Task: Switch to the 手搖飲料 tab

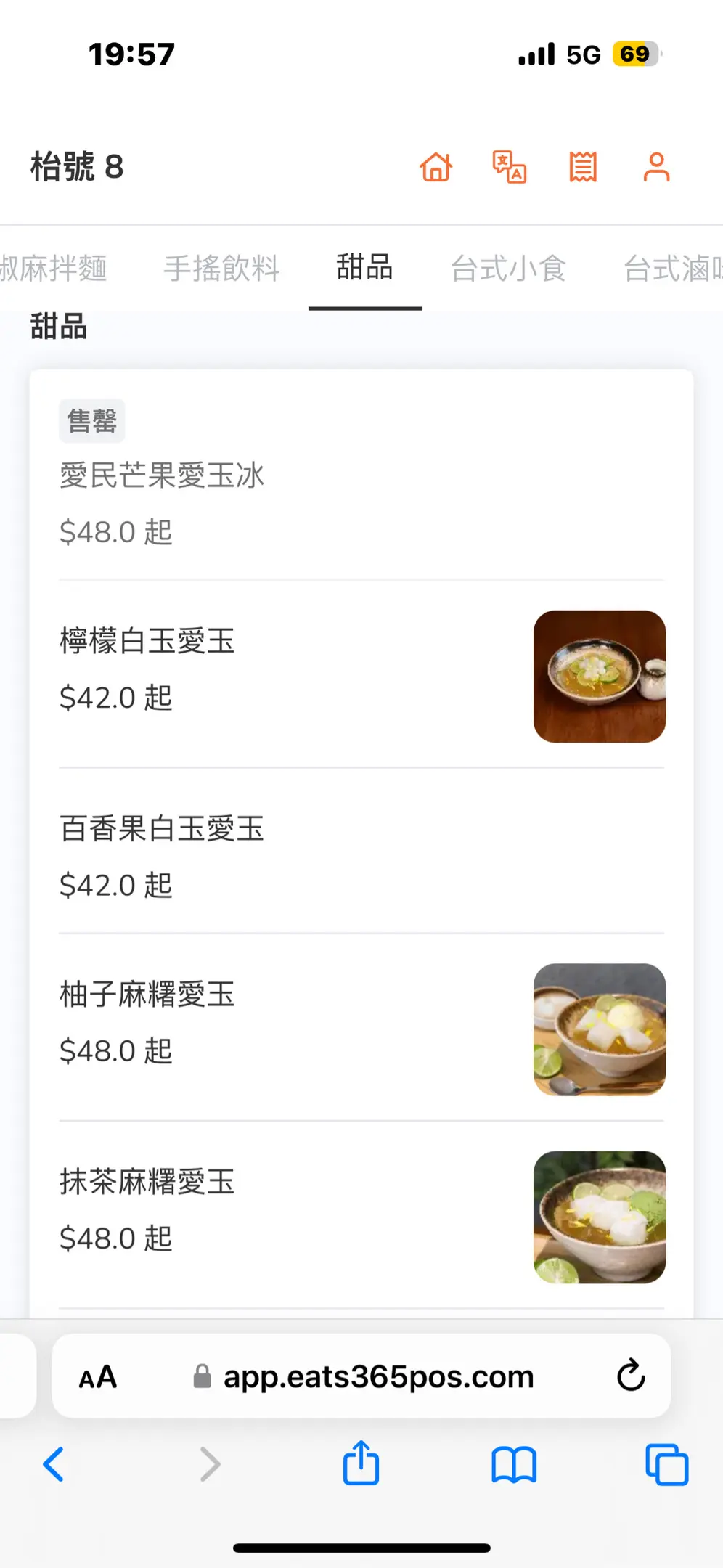Action: click(x=221, y=268)
